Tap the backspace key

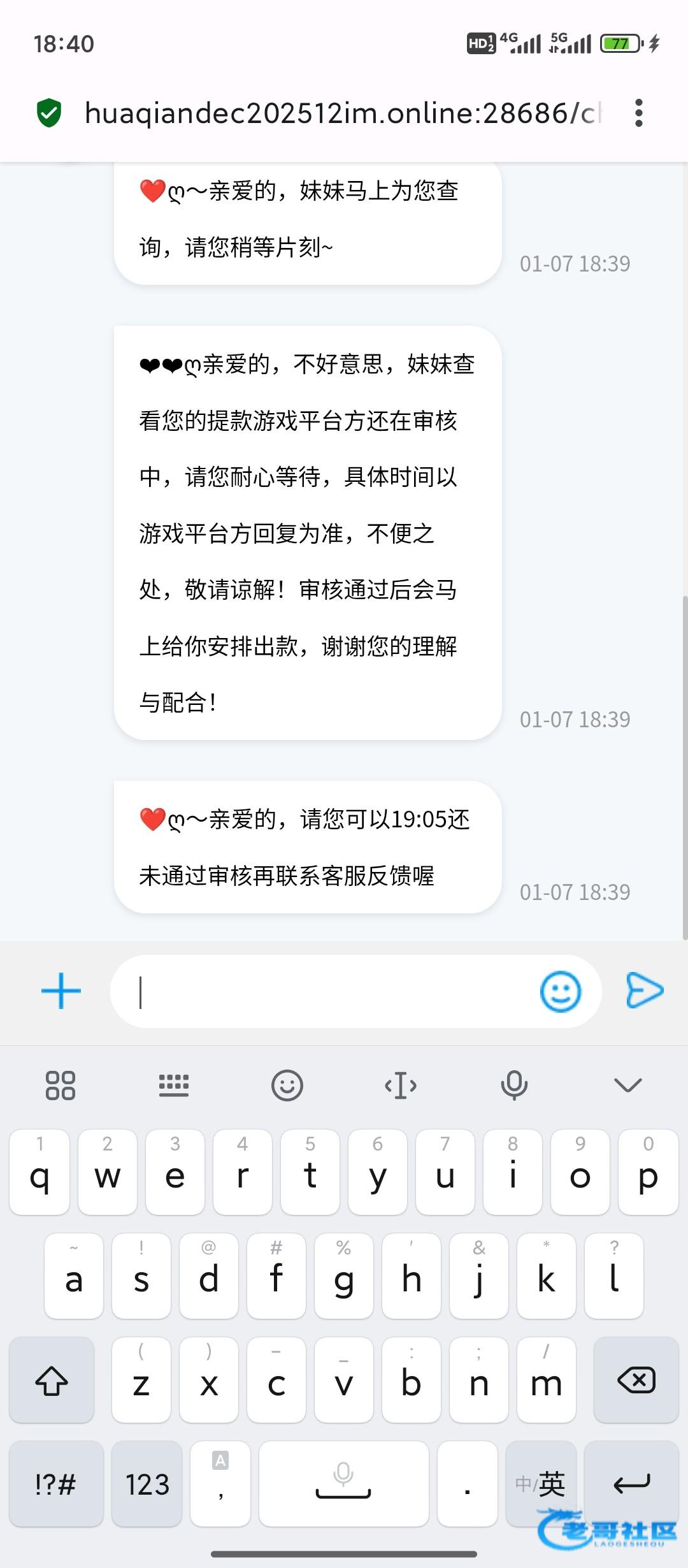(636, 1381)
